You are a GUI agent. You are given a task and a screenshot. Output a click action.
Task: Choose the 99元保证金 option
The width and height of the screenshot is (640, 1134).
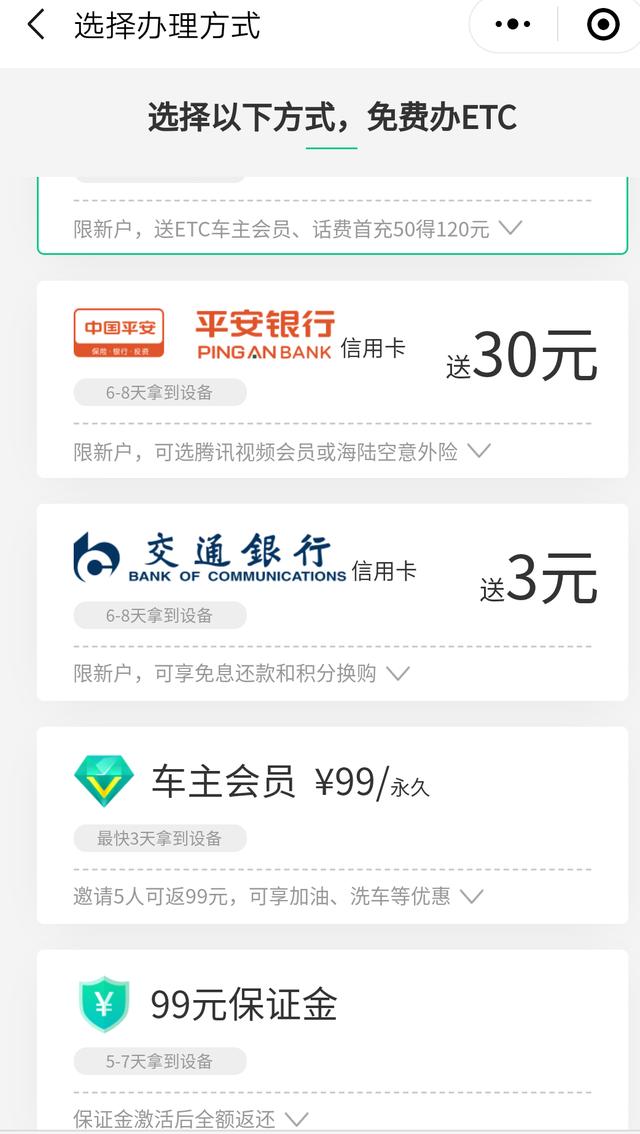332,1010
